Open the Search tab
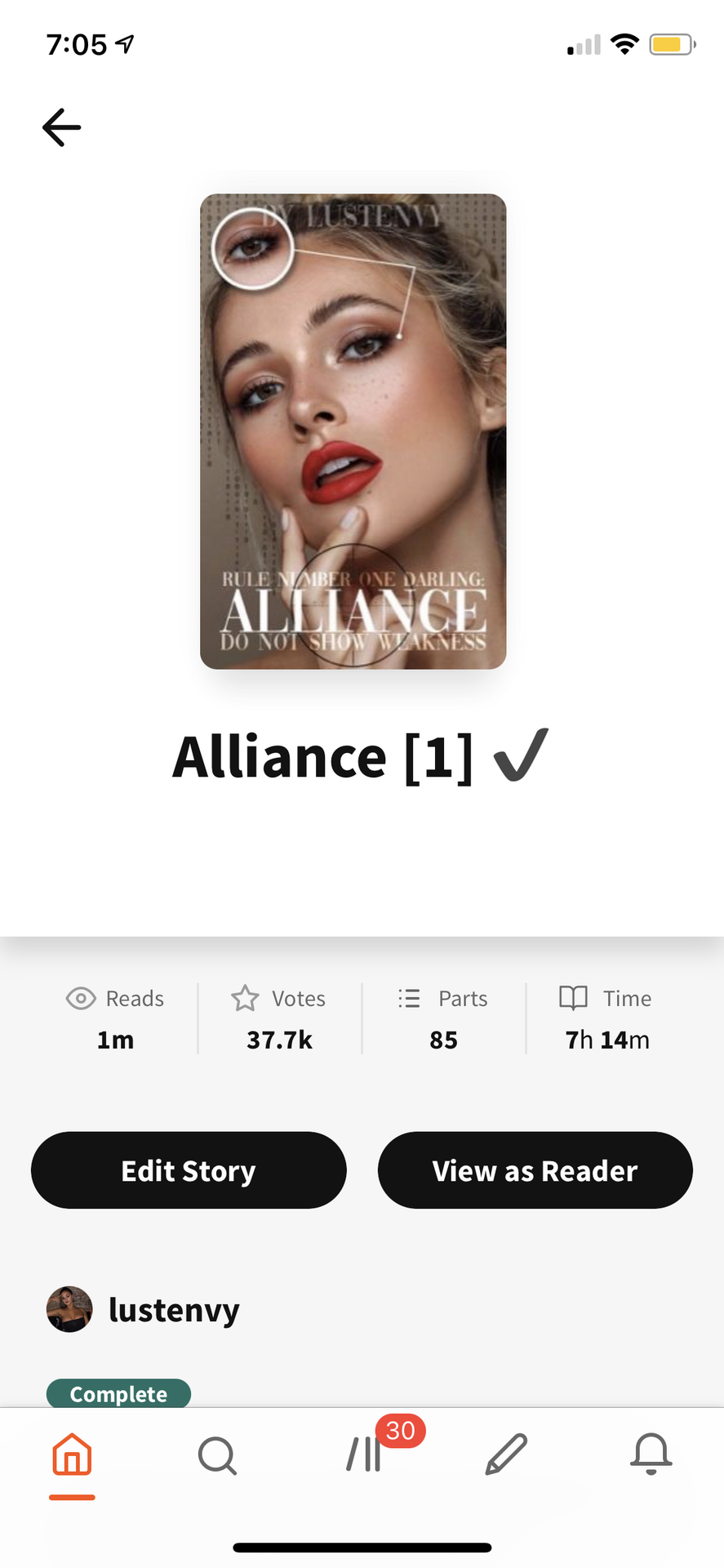Image resolution: width=724 pixels, height=1568 pixels. point(217,1455)
